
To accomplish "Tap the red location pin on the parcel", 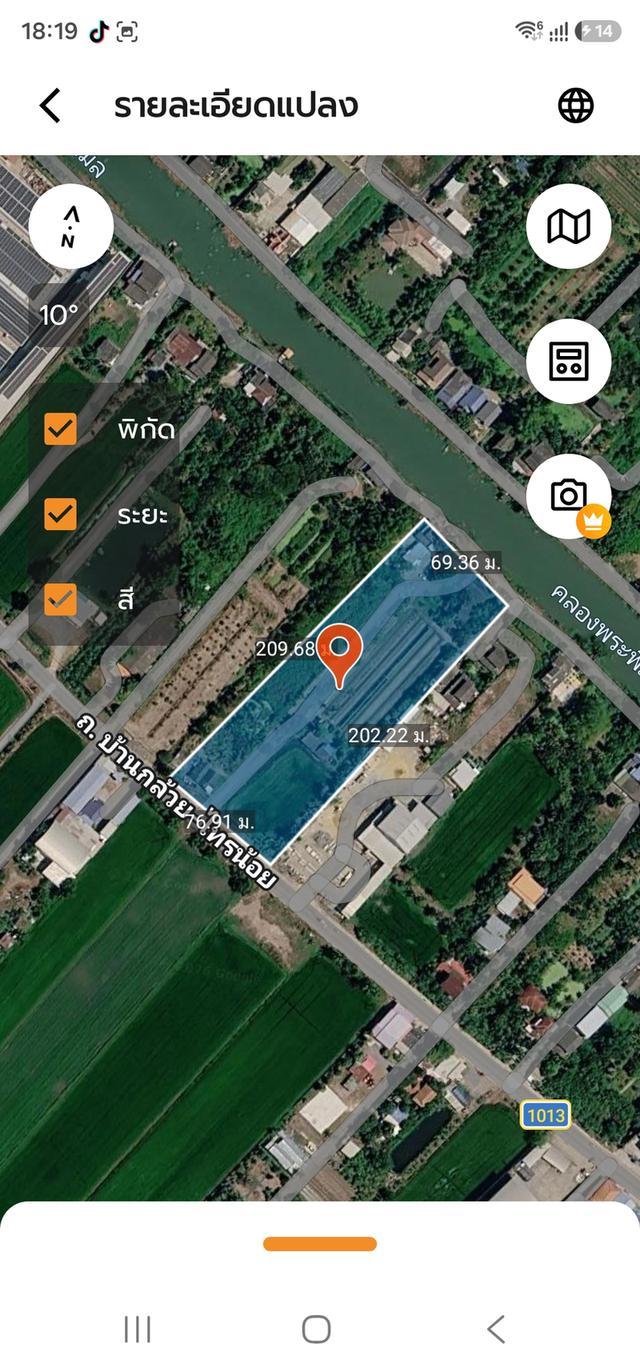I will (340, 655).
